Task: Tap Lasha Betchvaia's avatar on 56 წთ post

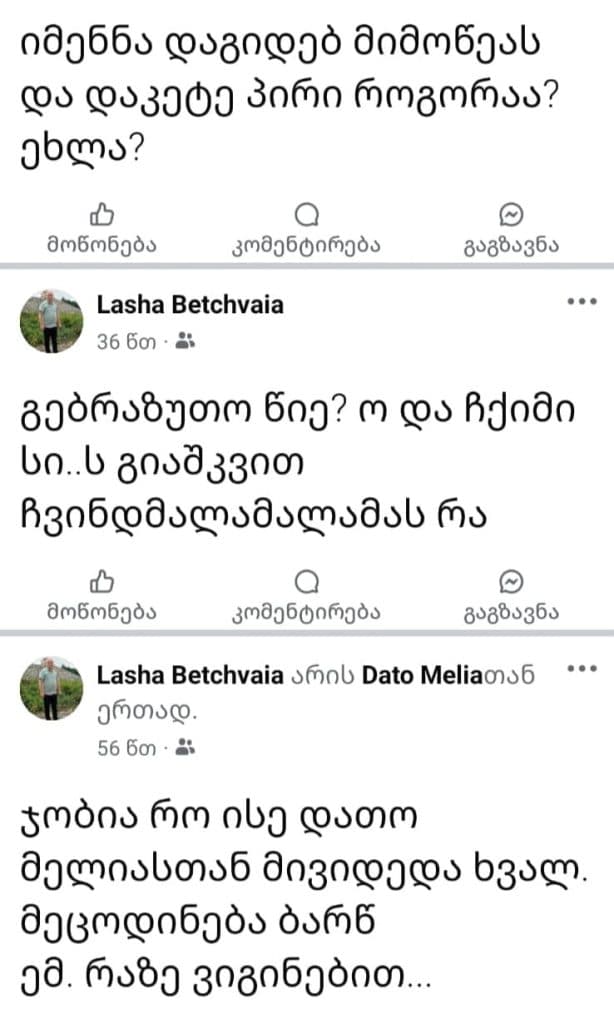Action: pos(52,688)
